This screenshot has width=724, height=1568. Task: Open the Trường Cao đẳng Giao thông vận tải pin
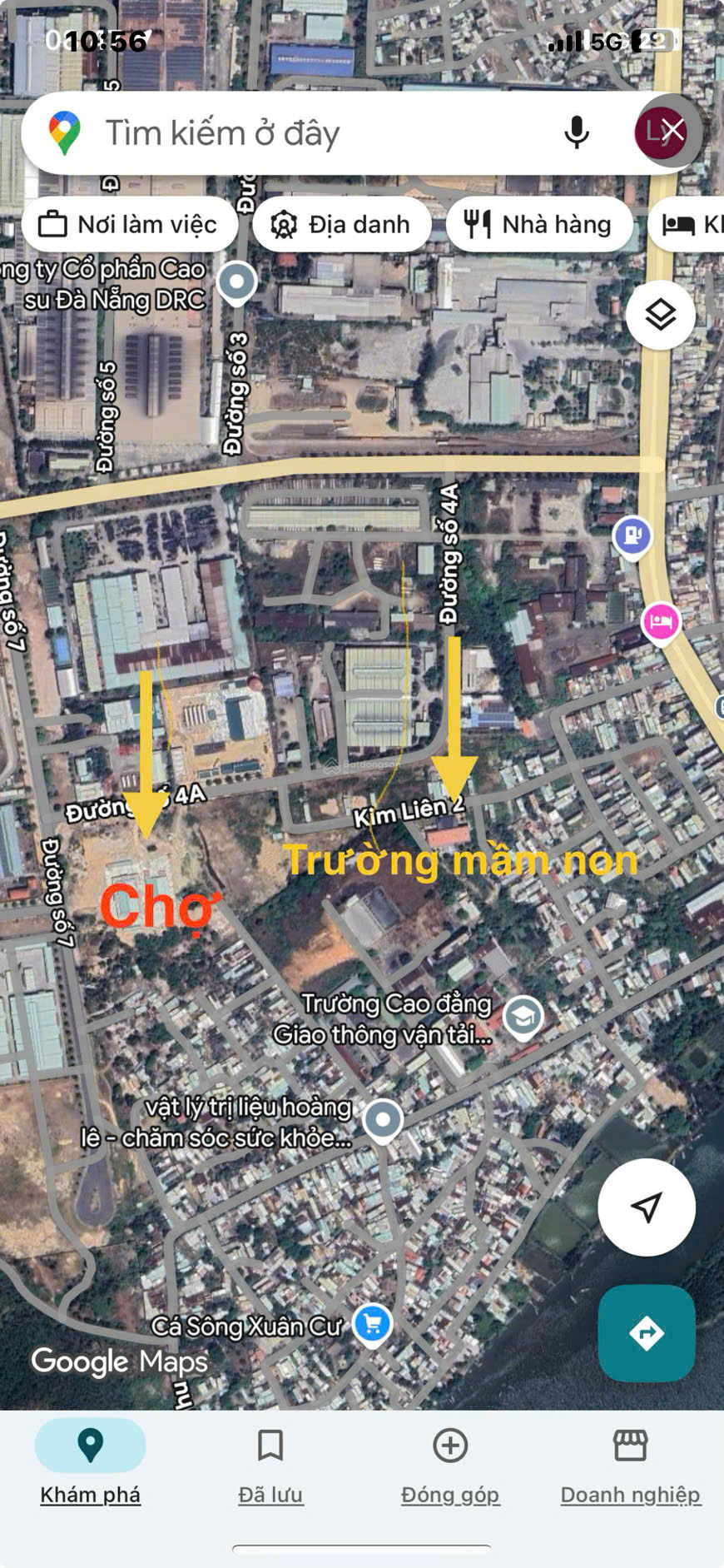click(523, 1017)
